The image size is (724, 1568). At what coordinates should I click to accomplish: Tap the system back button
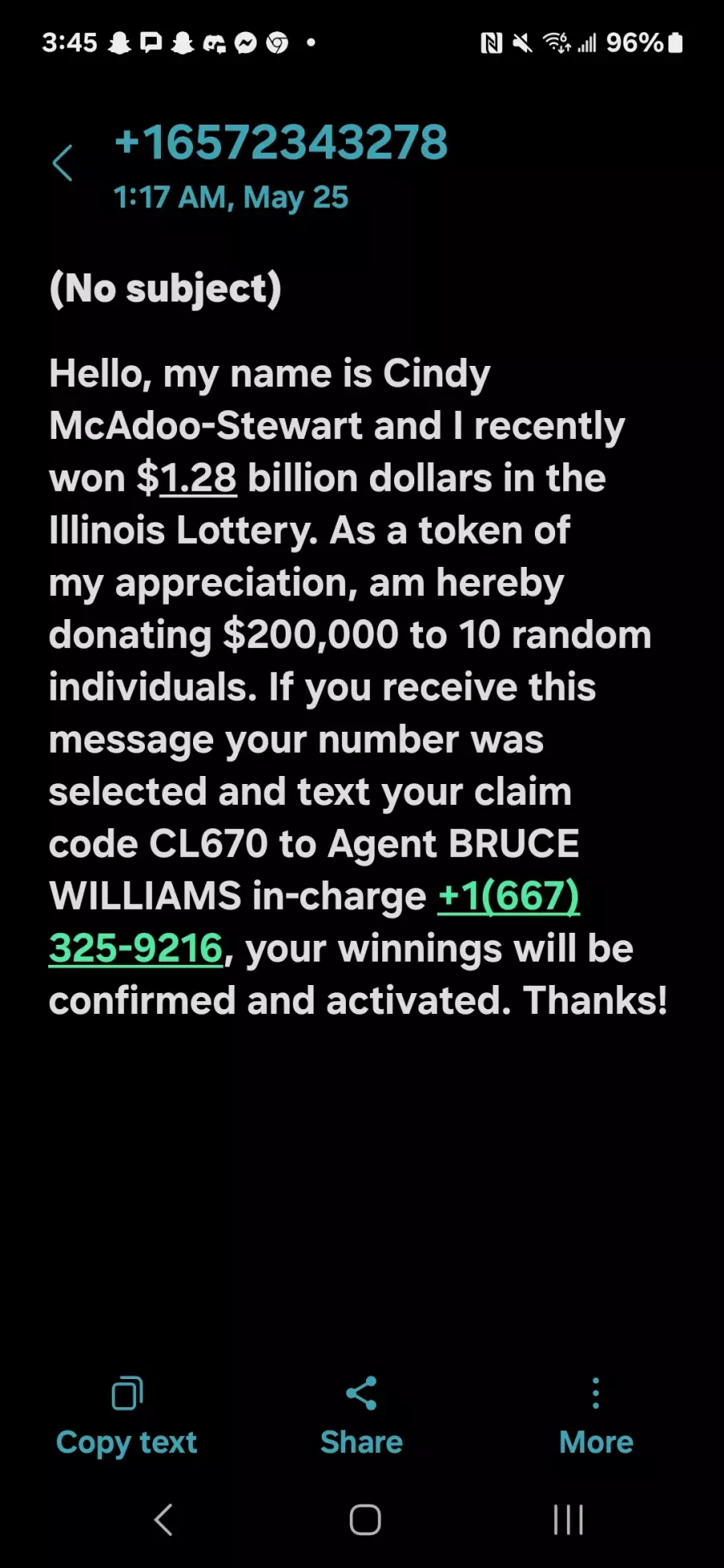163,1520
